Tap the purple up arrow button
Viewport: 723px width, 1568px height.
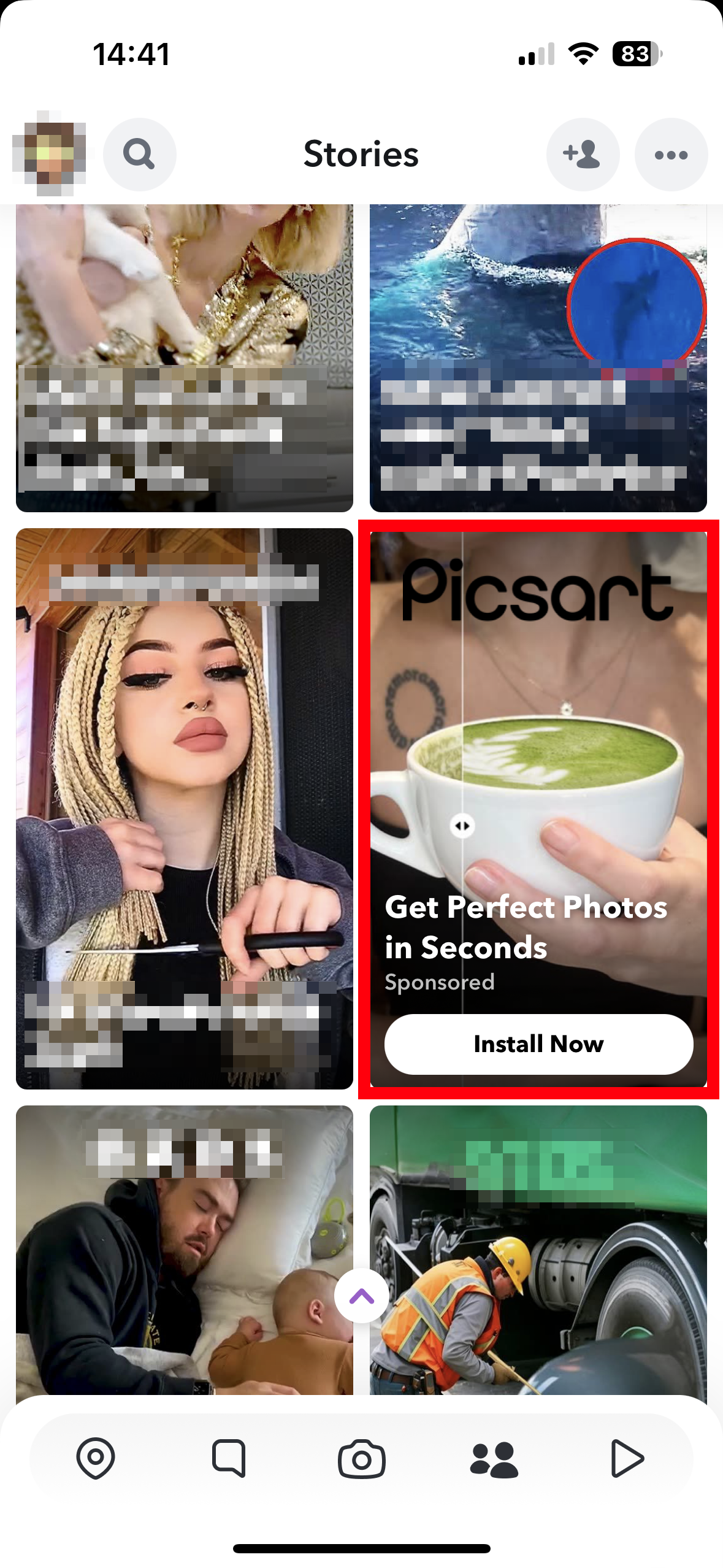[361, 1296]
